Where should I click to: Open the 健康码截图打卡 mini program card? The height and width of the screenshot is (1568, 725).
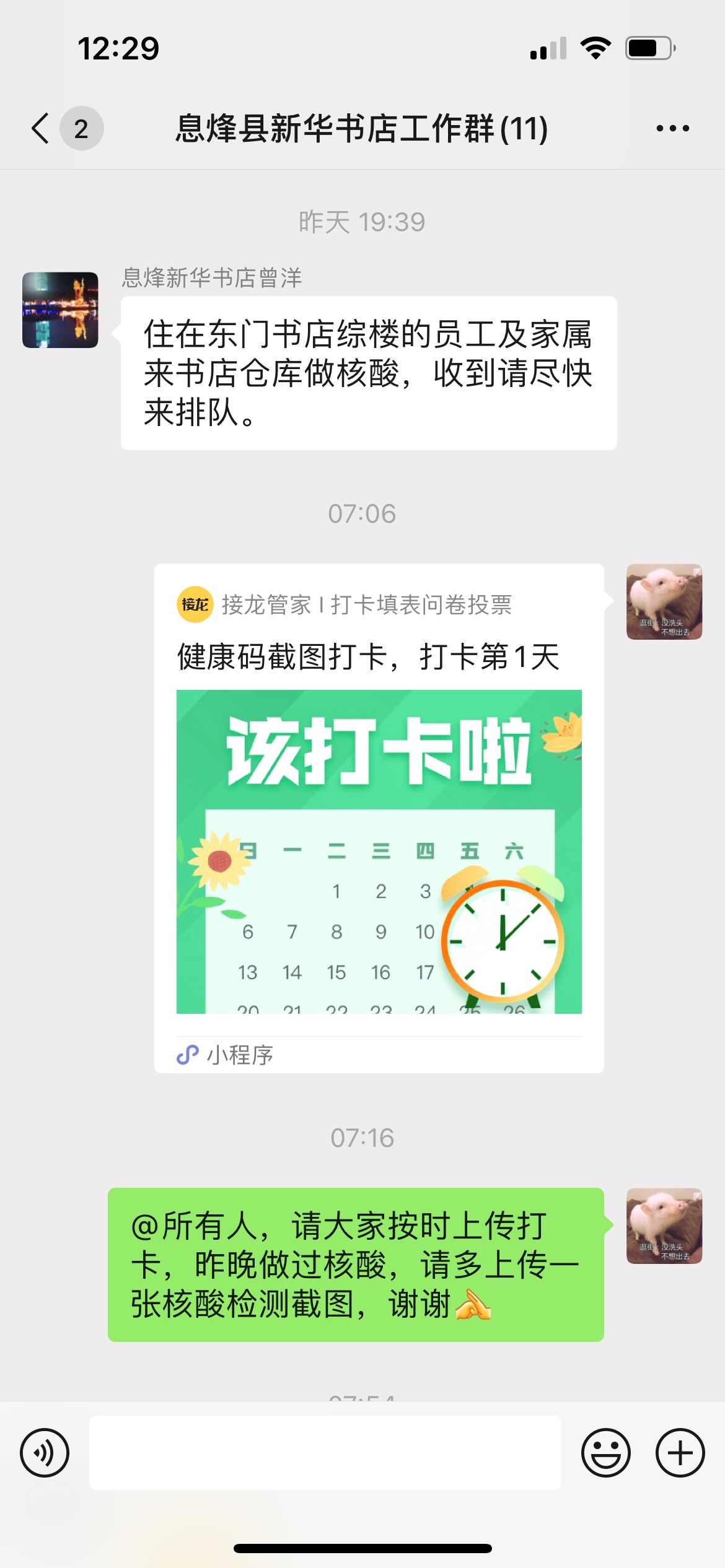click(379, 817)
